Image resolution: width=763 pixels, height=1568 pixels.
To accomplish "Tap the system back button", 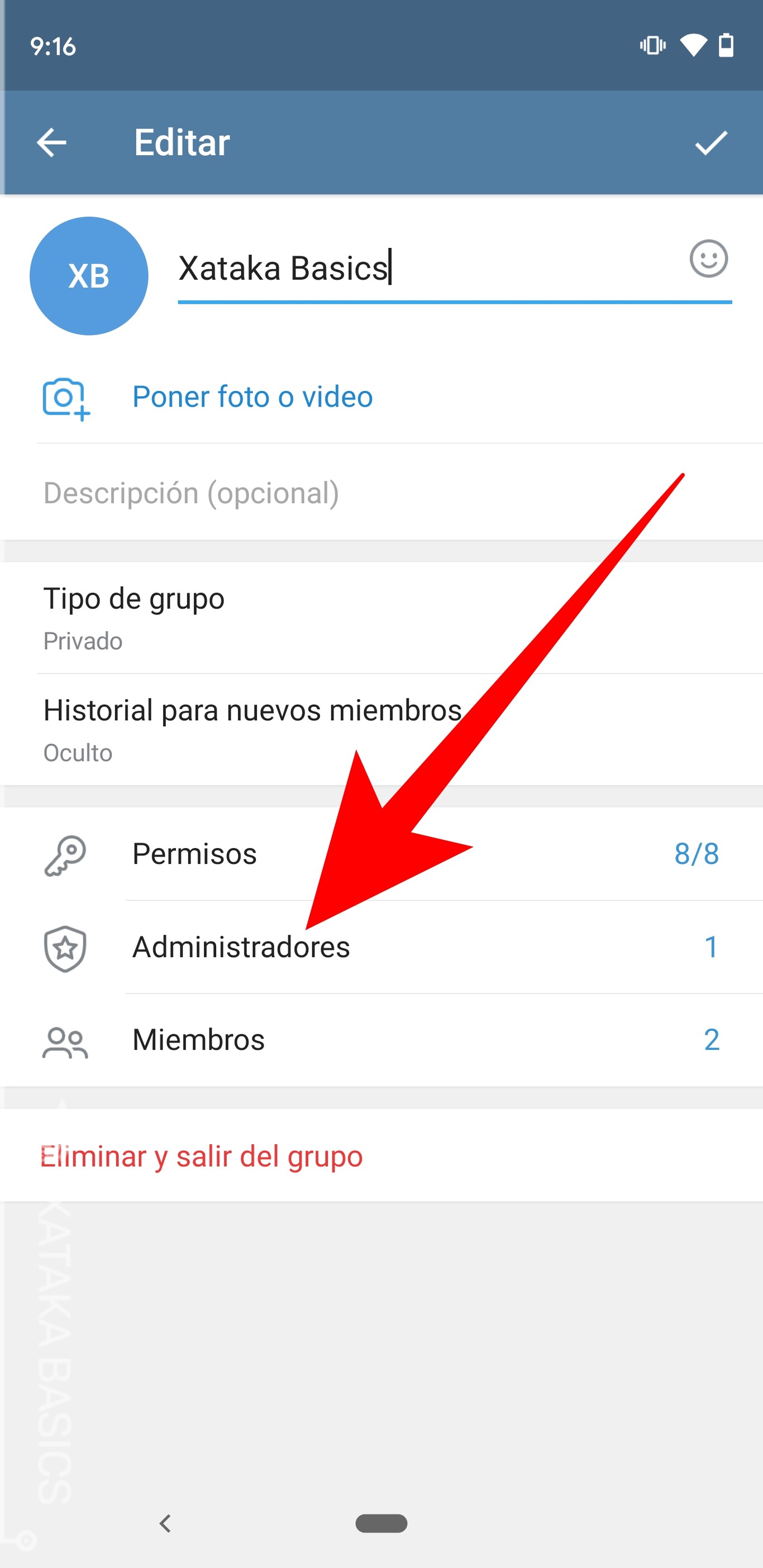I will tap(164, 1523).
